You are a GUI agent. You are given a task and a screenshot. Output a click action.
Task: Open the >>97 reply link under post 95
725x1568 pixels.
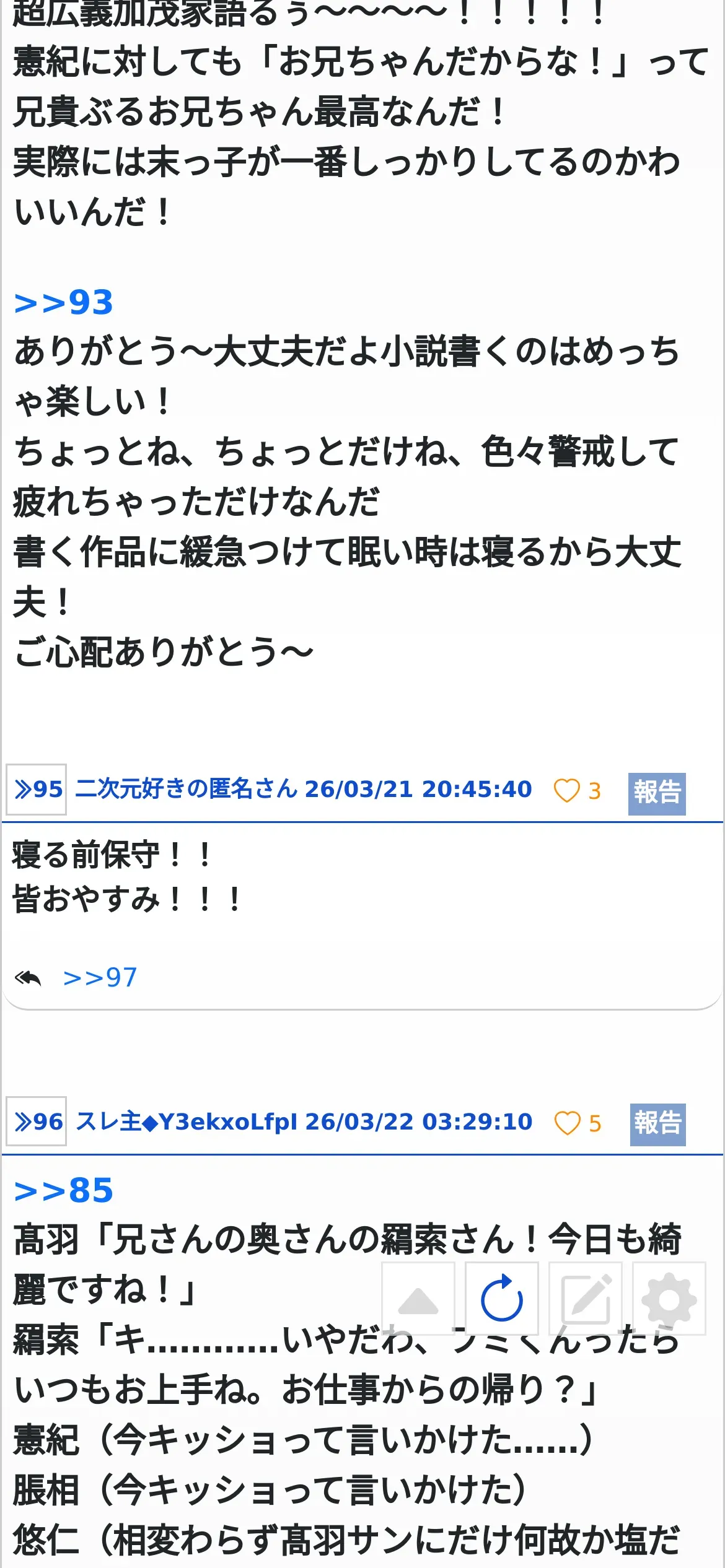[x=100, y=978]
